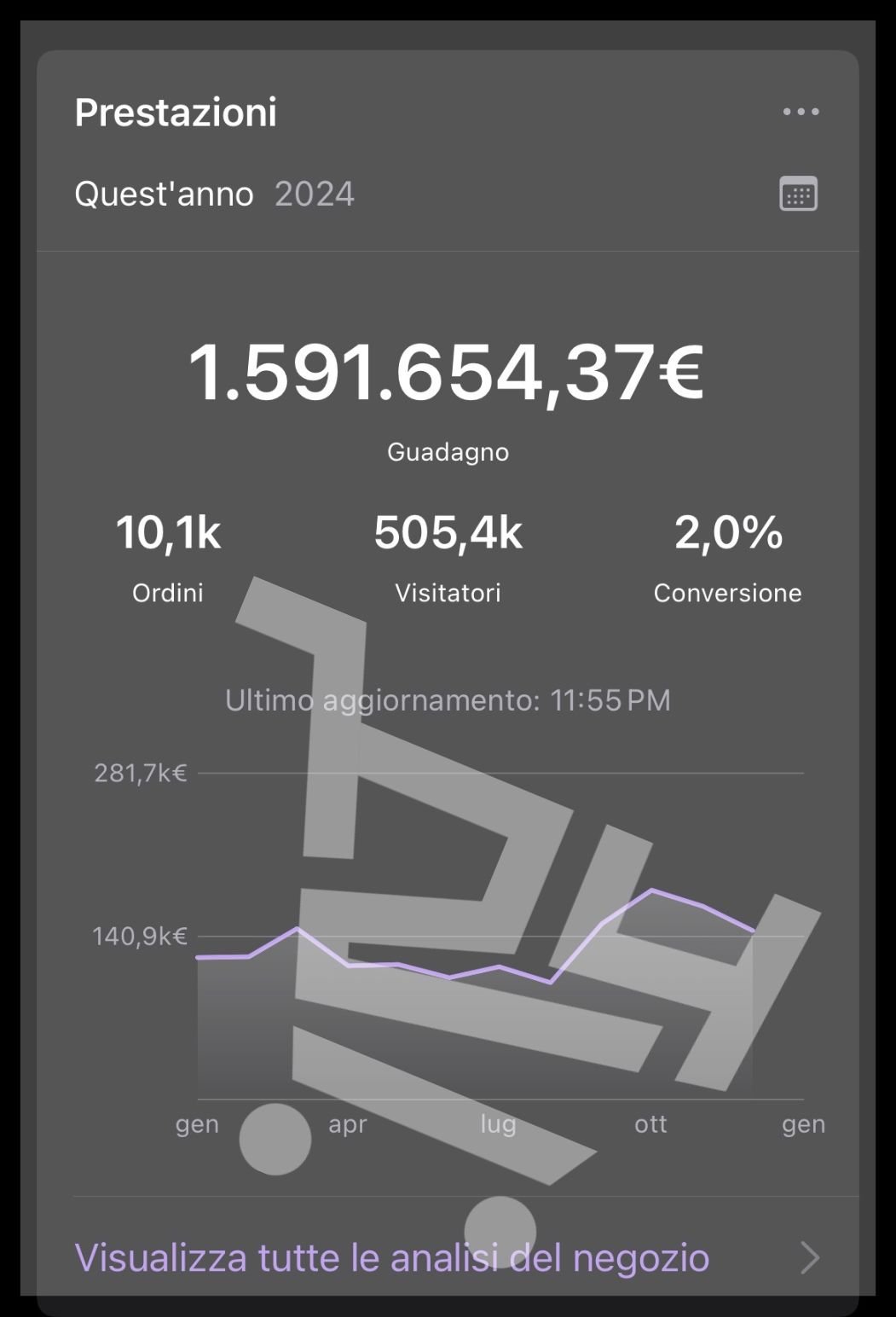Open the Quest'anno period dropdown
The image size is (896, 1317).
click(x=164, y=194)
